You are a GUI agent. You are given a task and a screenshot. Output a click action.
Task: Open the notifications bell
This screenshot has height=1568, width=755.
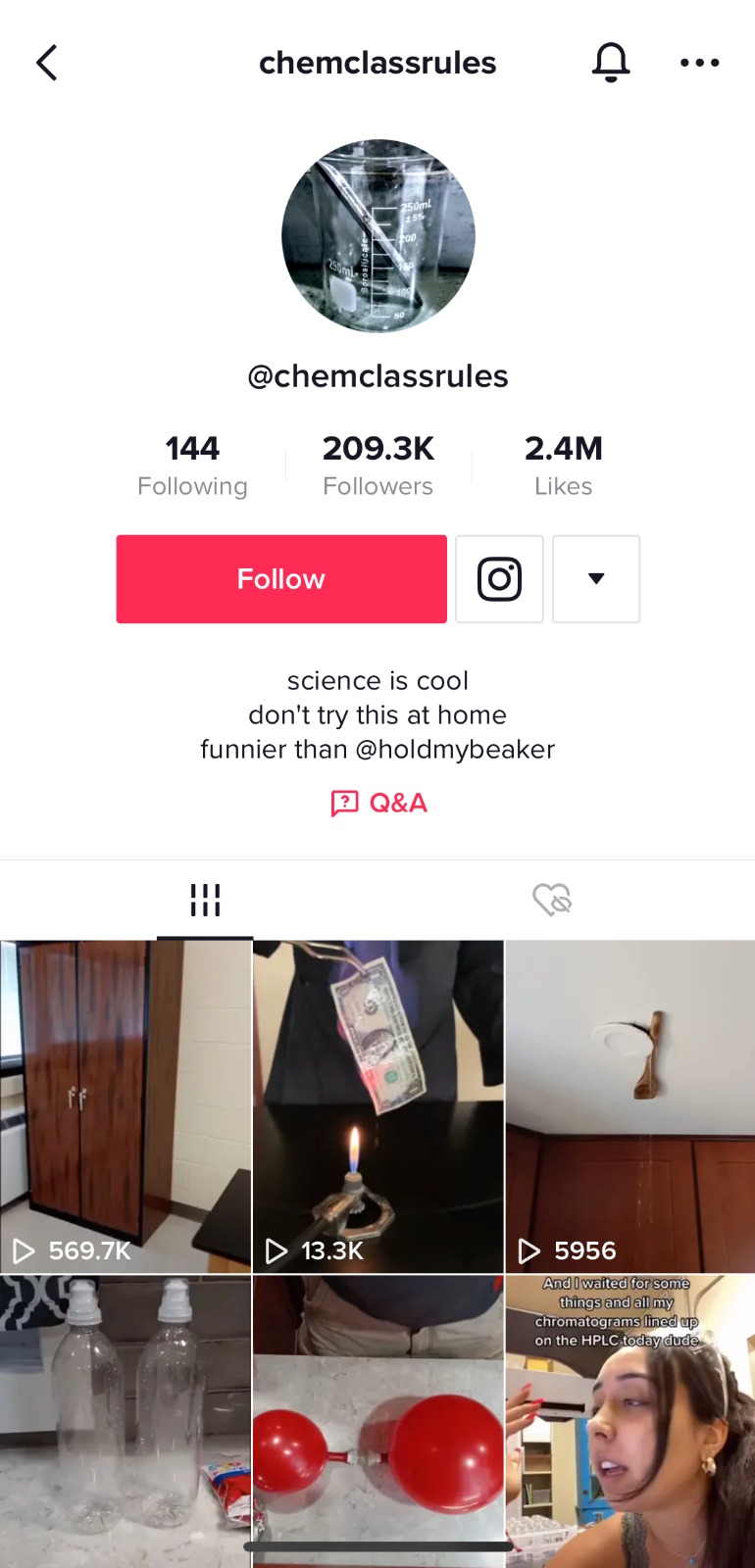click(x=610, y=63)
